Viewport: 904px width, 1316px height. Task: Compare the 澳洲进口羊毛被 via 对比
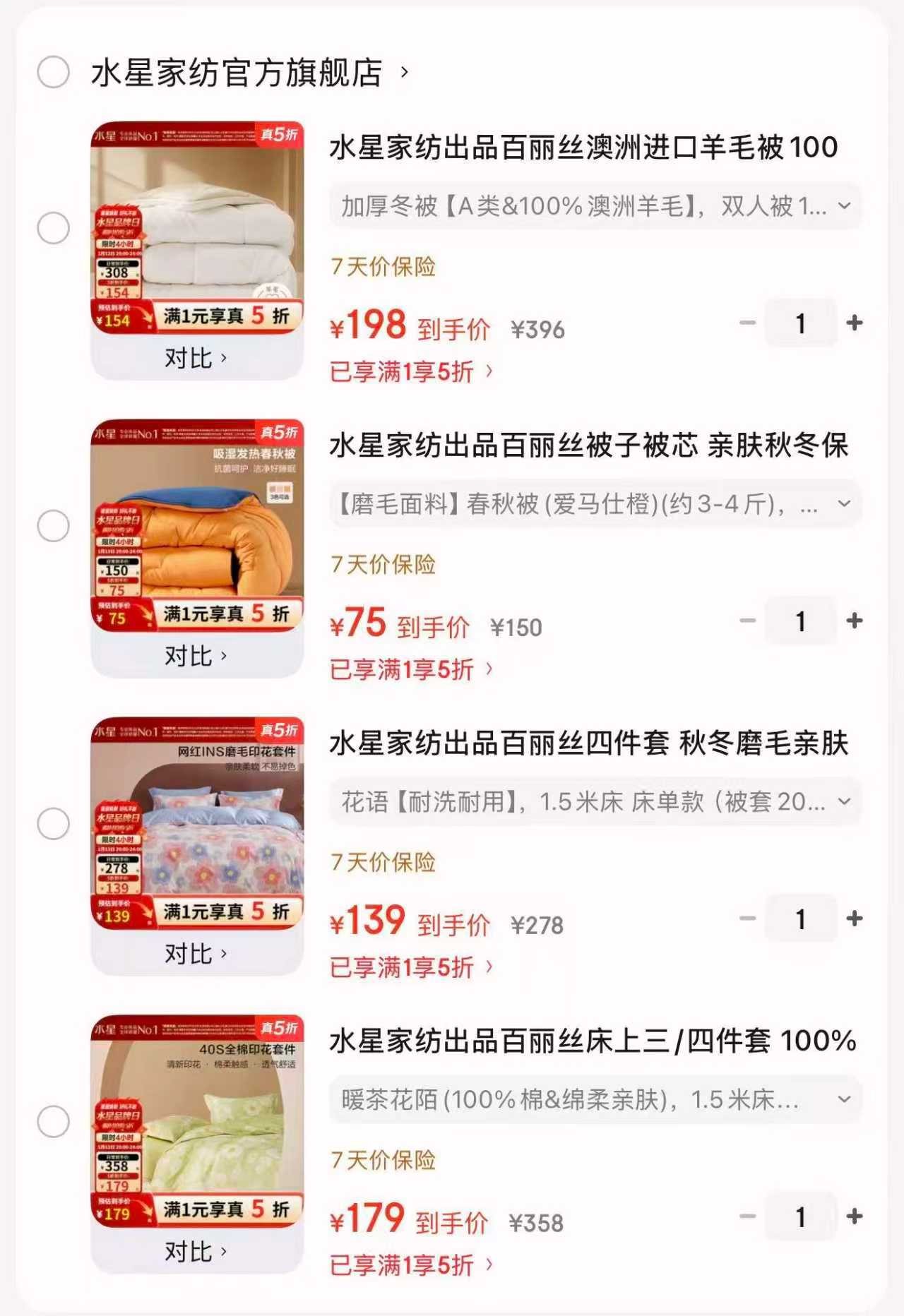pyautogui.click(x=196, y=358)
